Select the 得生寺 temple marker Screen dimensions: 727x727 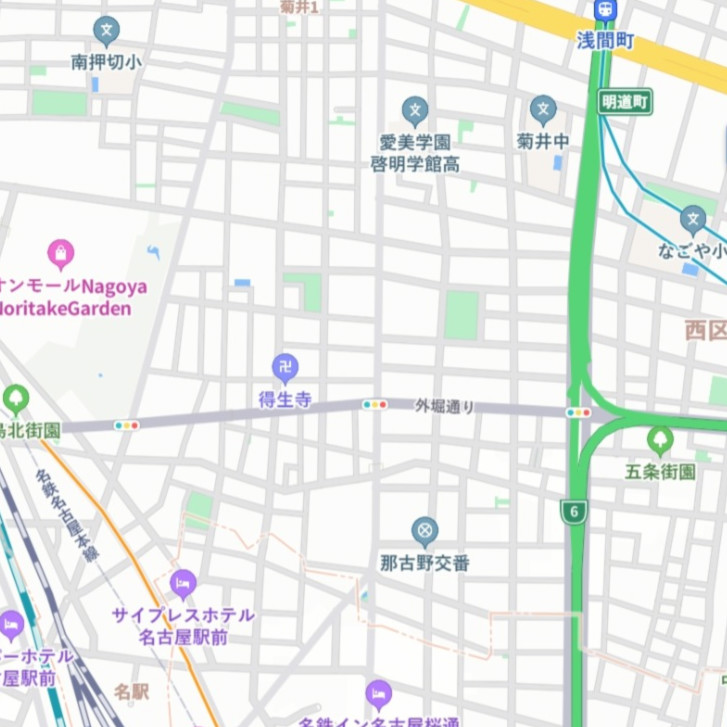(x=285, y=369)
